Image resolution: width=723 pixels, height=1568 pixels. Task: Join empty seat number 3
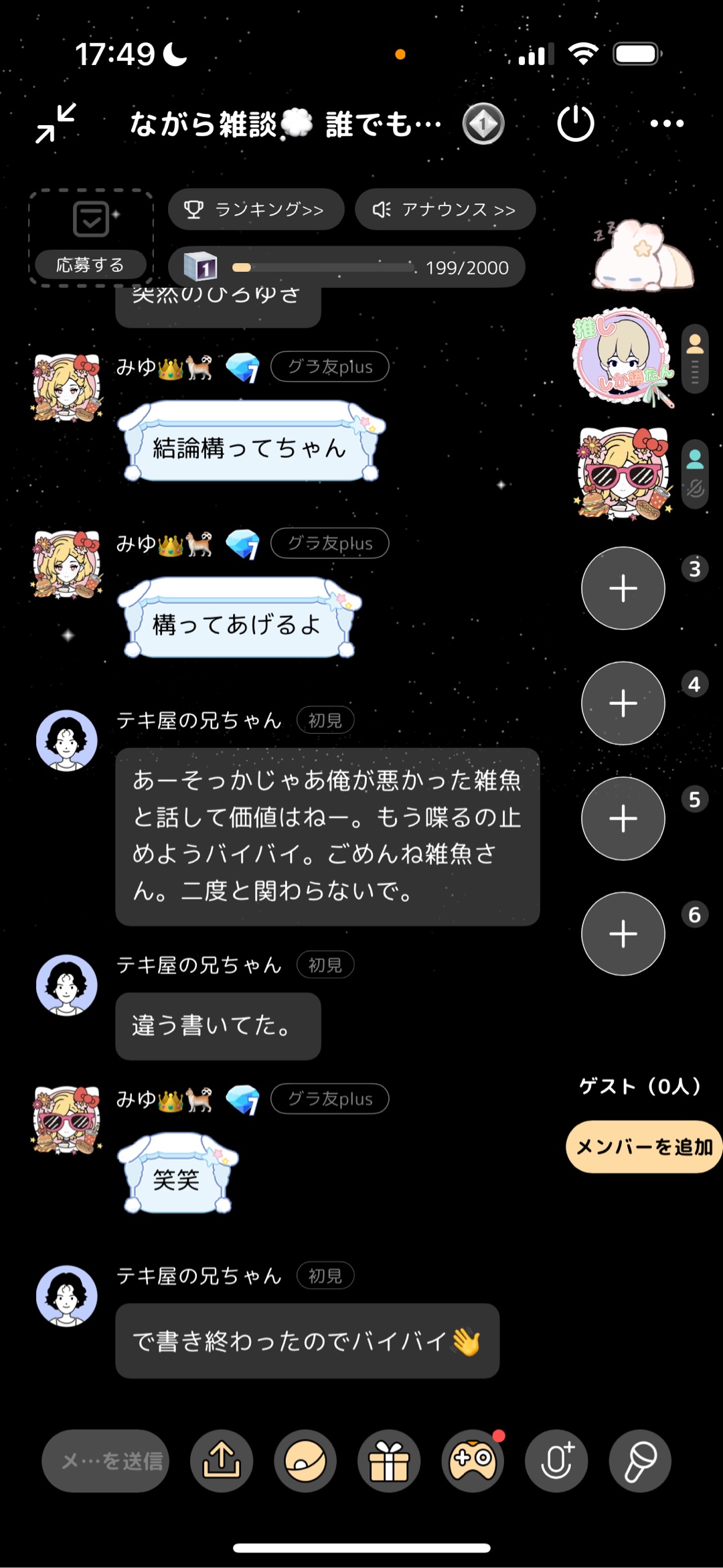623,589
